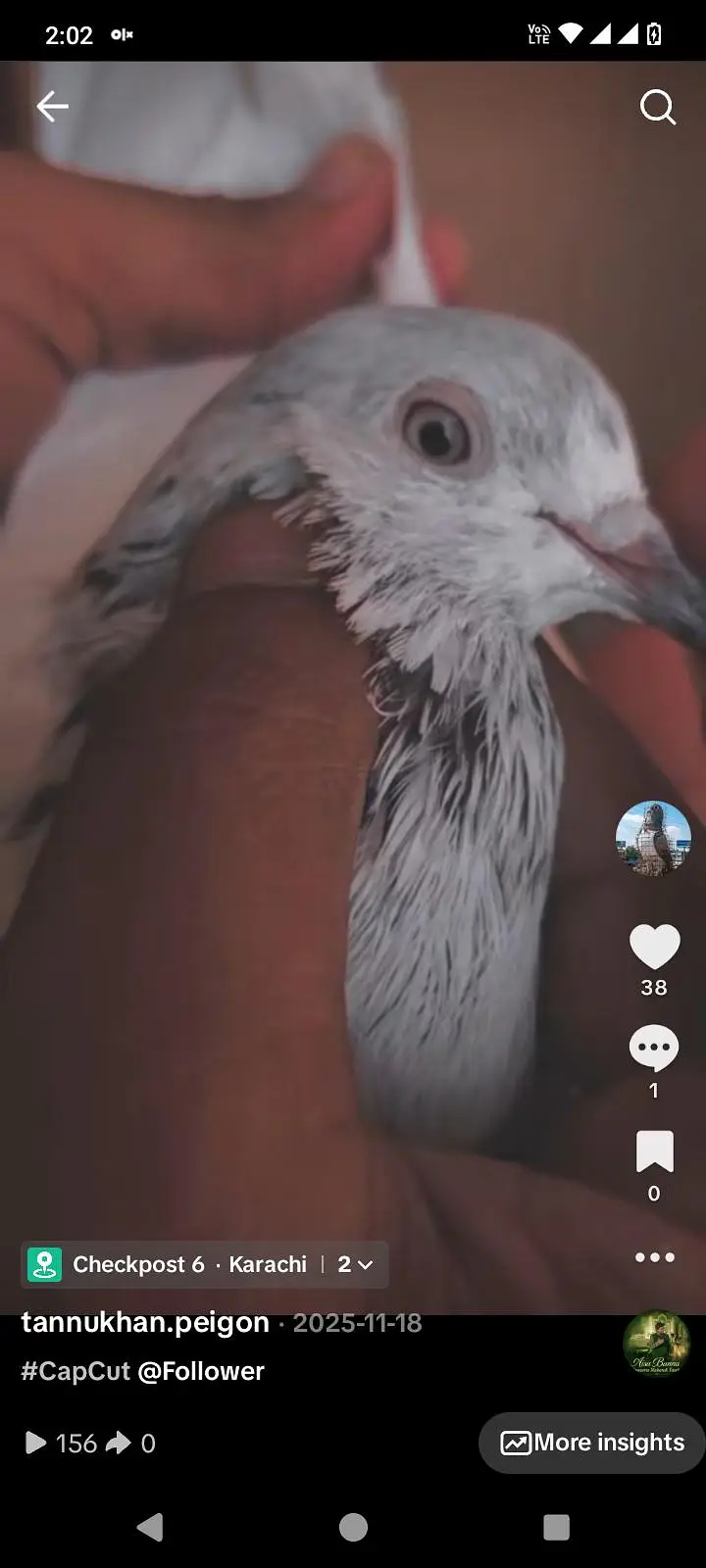The image size is (706, 1568).
Task: Open the #CapCut hashtag
Action: click(x=76, y=1371)
